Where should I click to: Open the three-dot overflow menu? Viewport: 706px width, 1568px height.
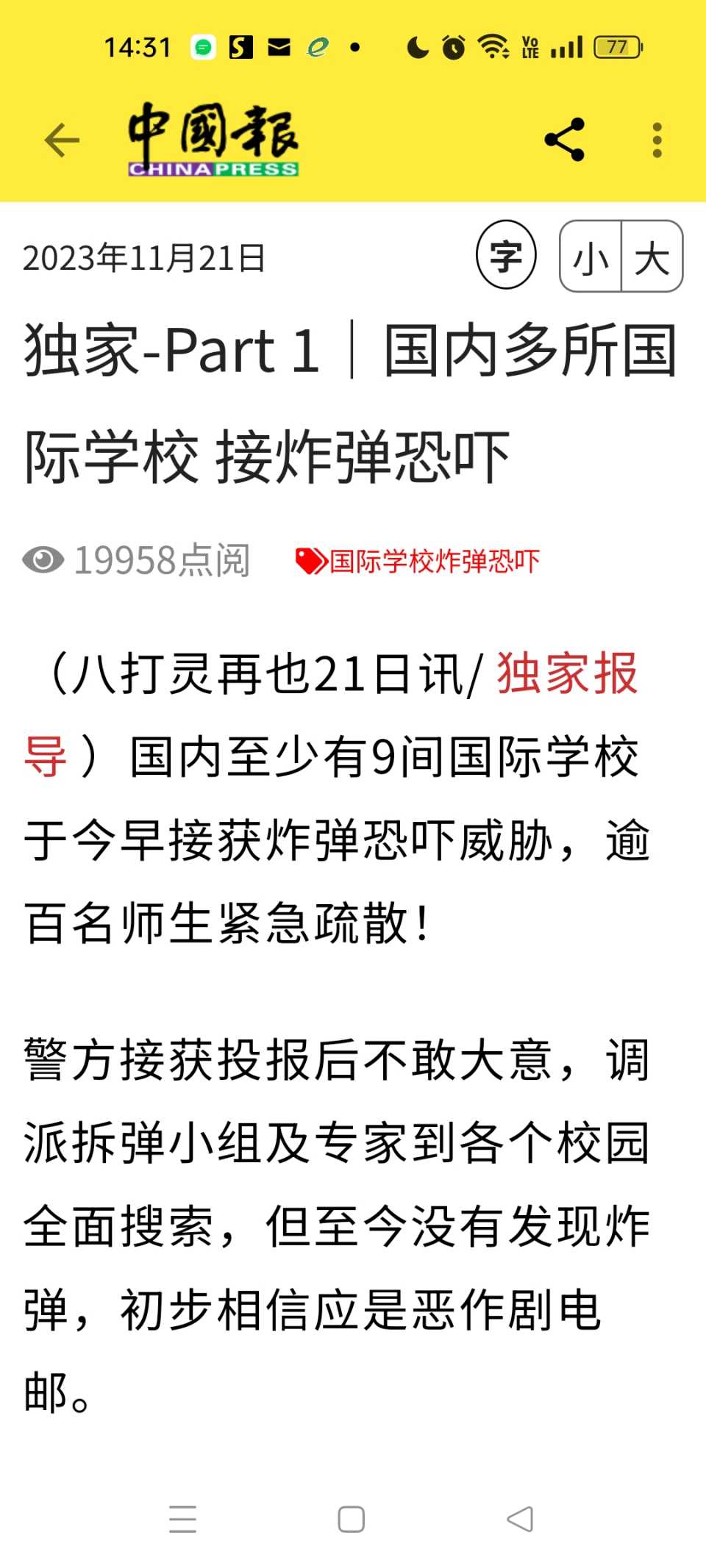(x=657, y=140)
